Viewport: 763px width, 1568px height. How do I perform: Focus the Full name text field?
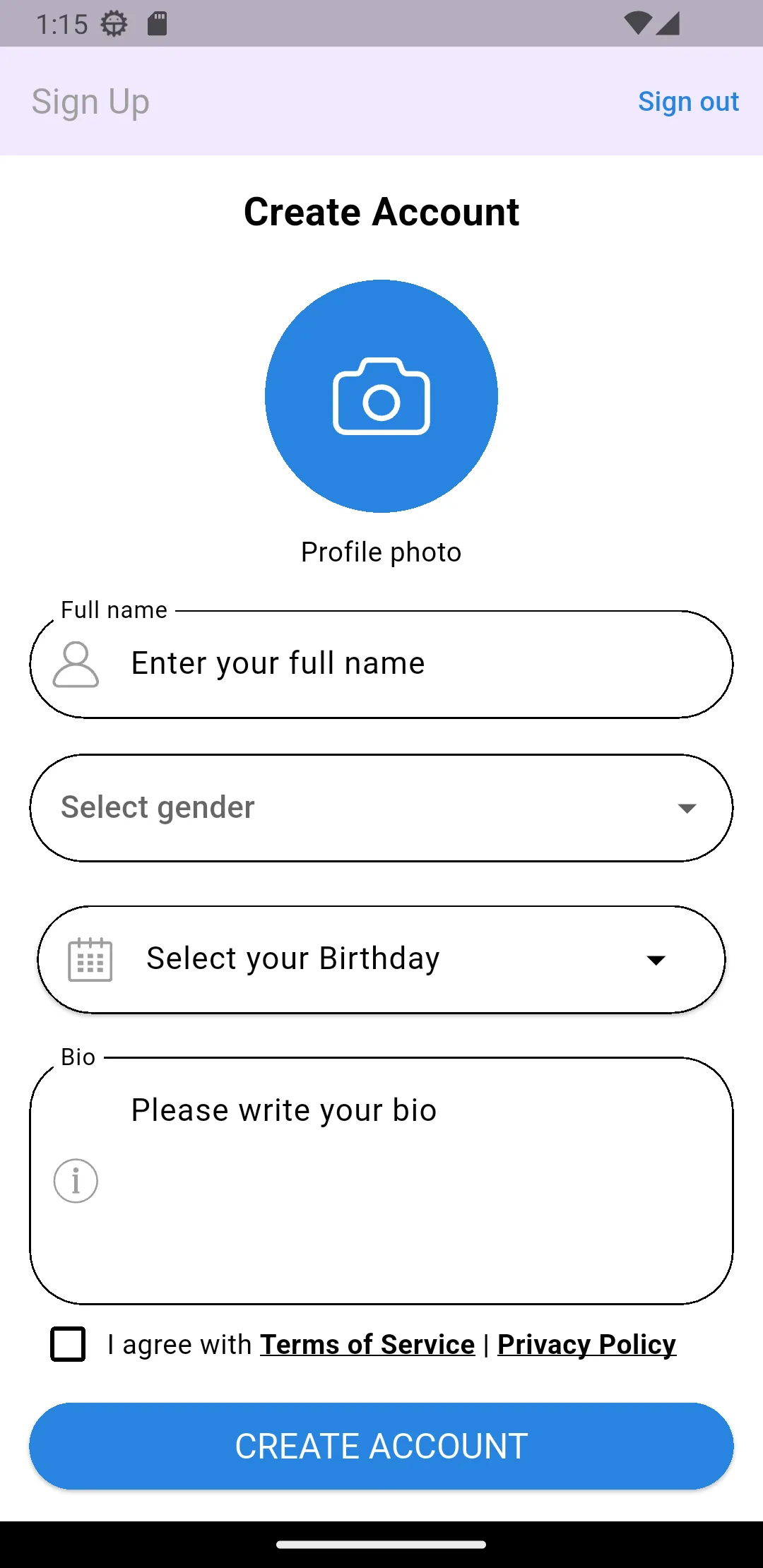(x=381, y=664)
